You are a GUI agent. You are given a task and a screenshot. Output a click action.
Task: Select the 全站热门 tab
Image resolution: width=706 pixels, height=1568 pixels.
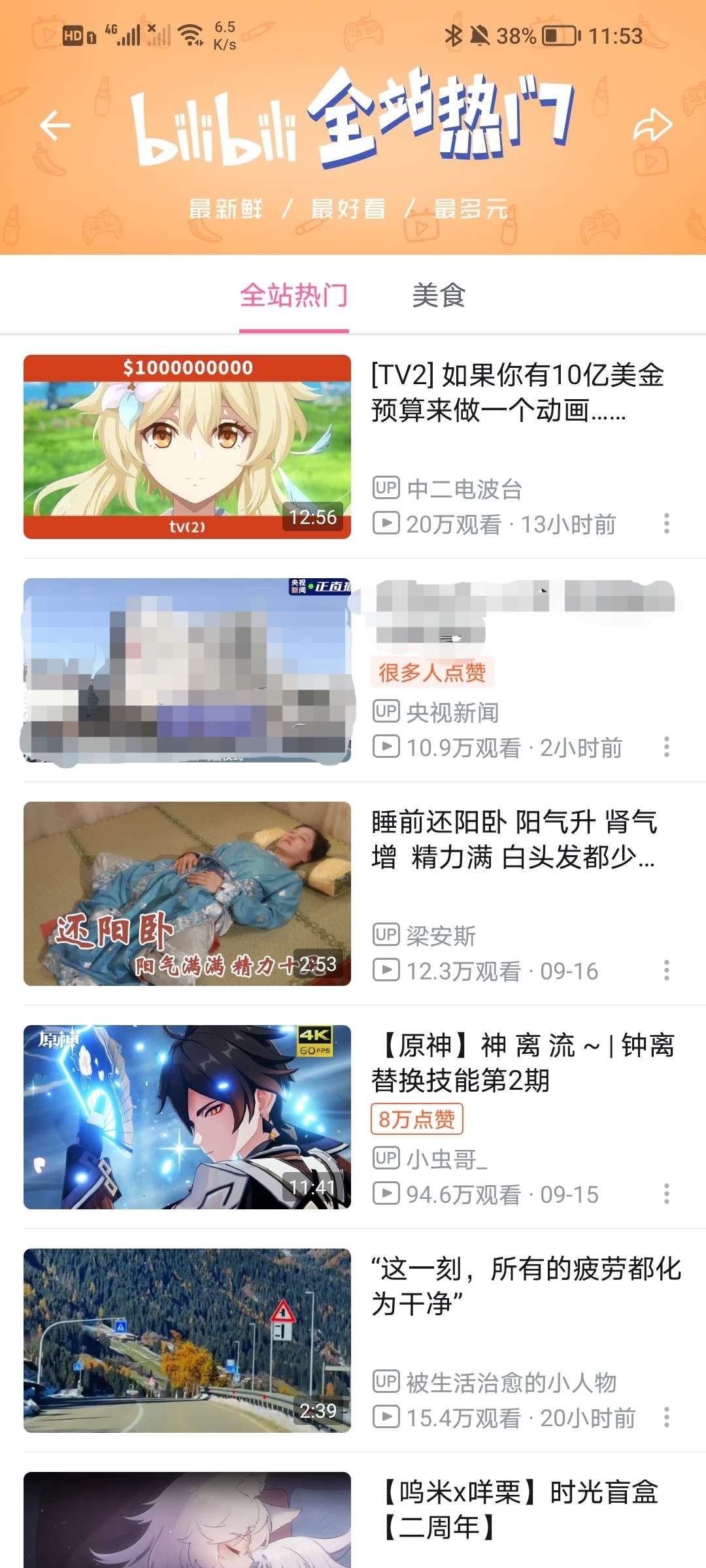pyautogui.click(x=294, y=295)
